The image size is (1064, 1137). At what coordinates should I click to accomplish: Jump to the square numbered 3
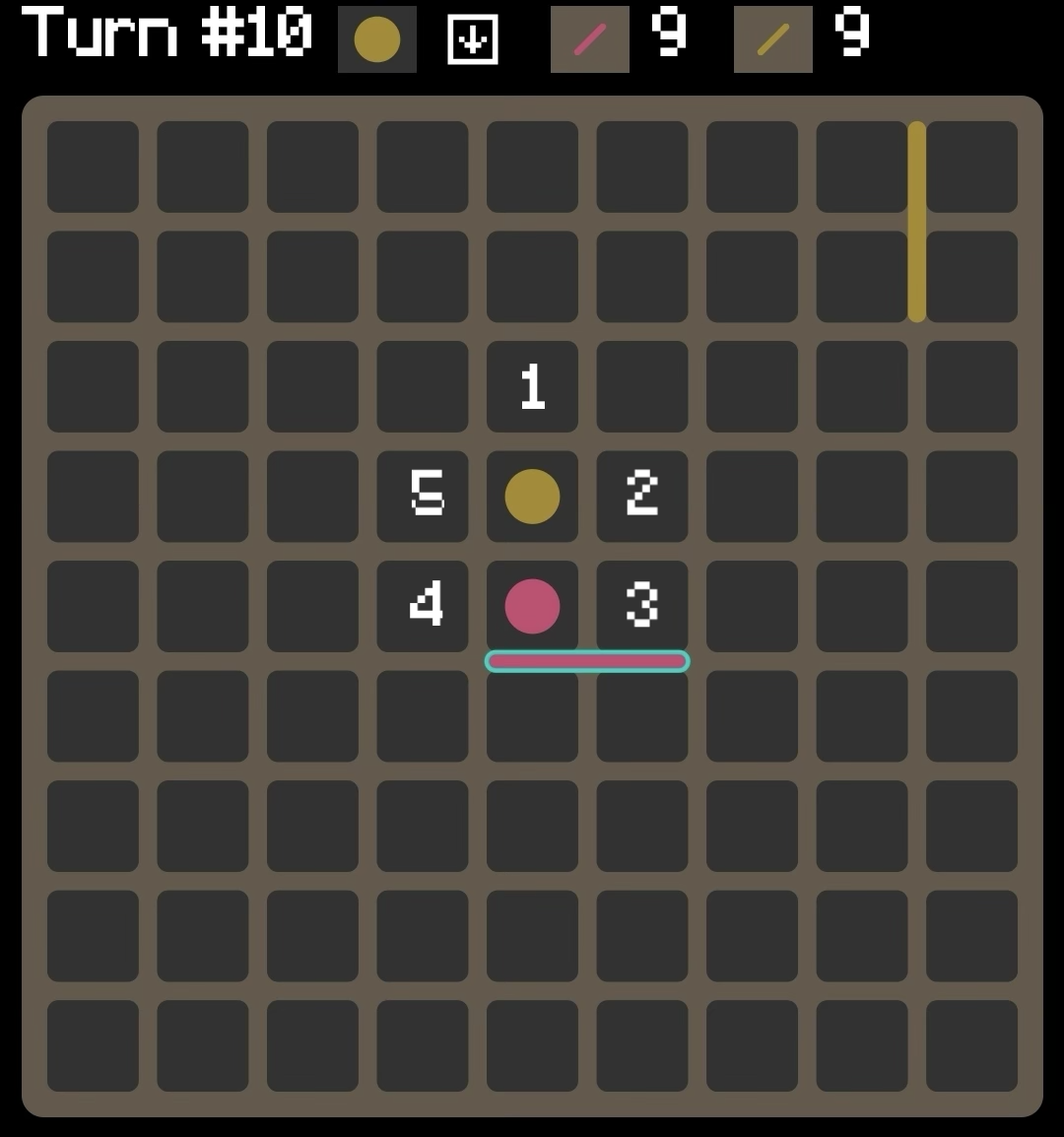pos(642,606)
